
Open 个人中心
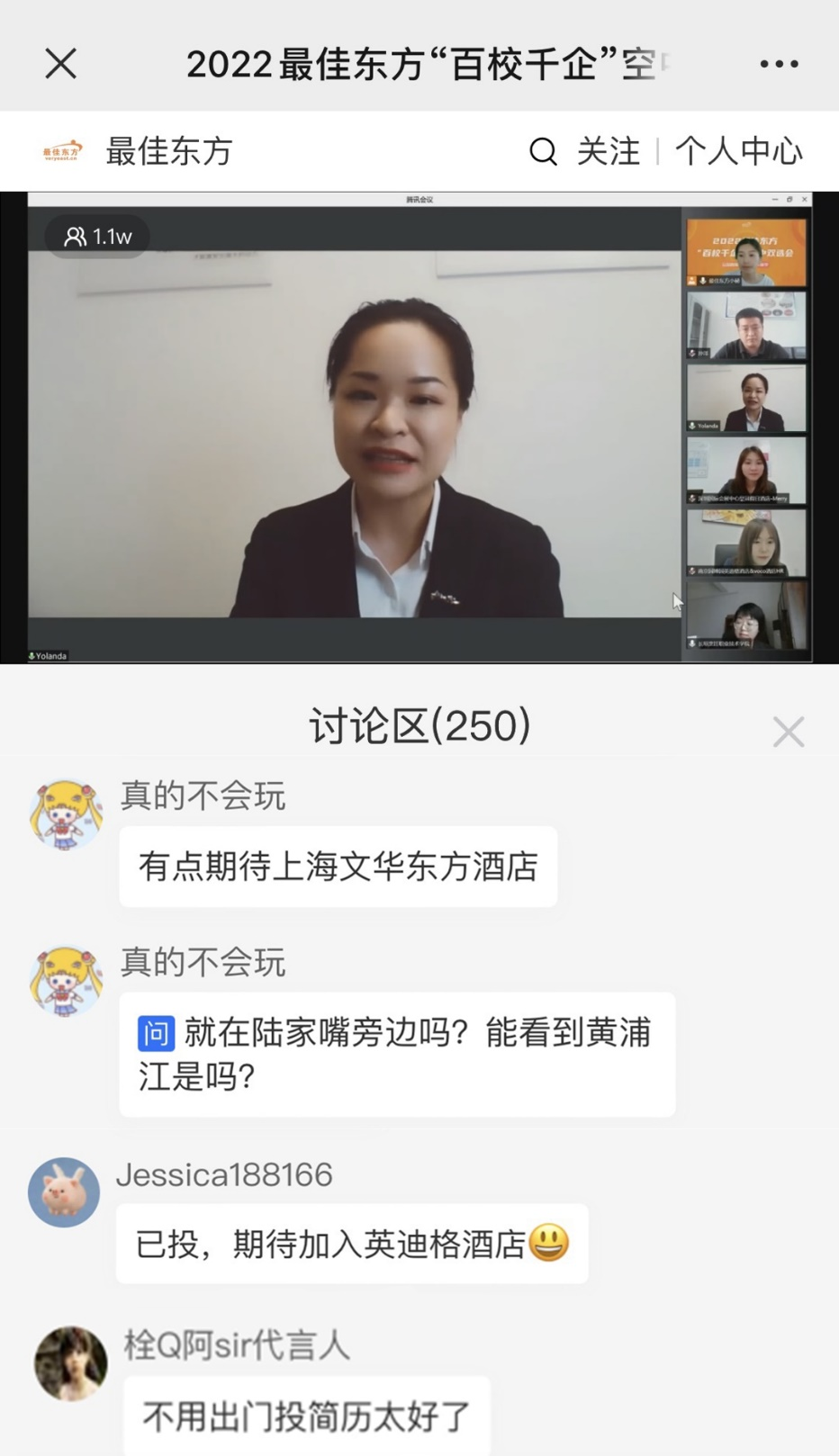[x=737, y=151]
